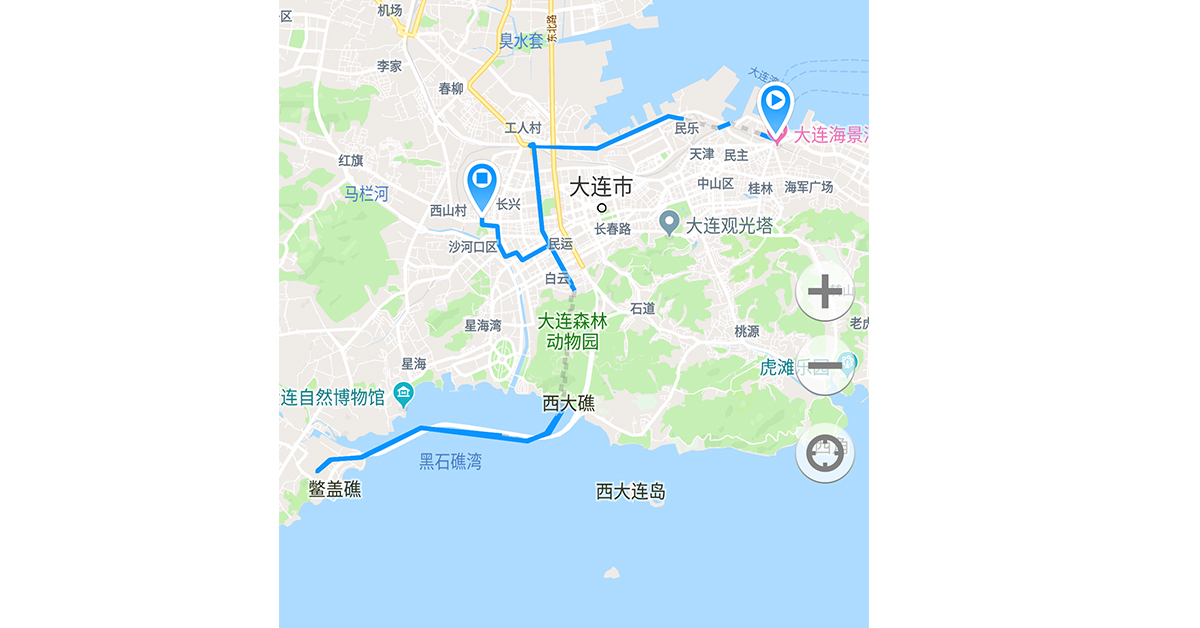
Task: Open the 大连自然博物馆 map marker
Action: tap(404, 395)
